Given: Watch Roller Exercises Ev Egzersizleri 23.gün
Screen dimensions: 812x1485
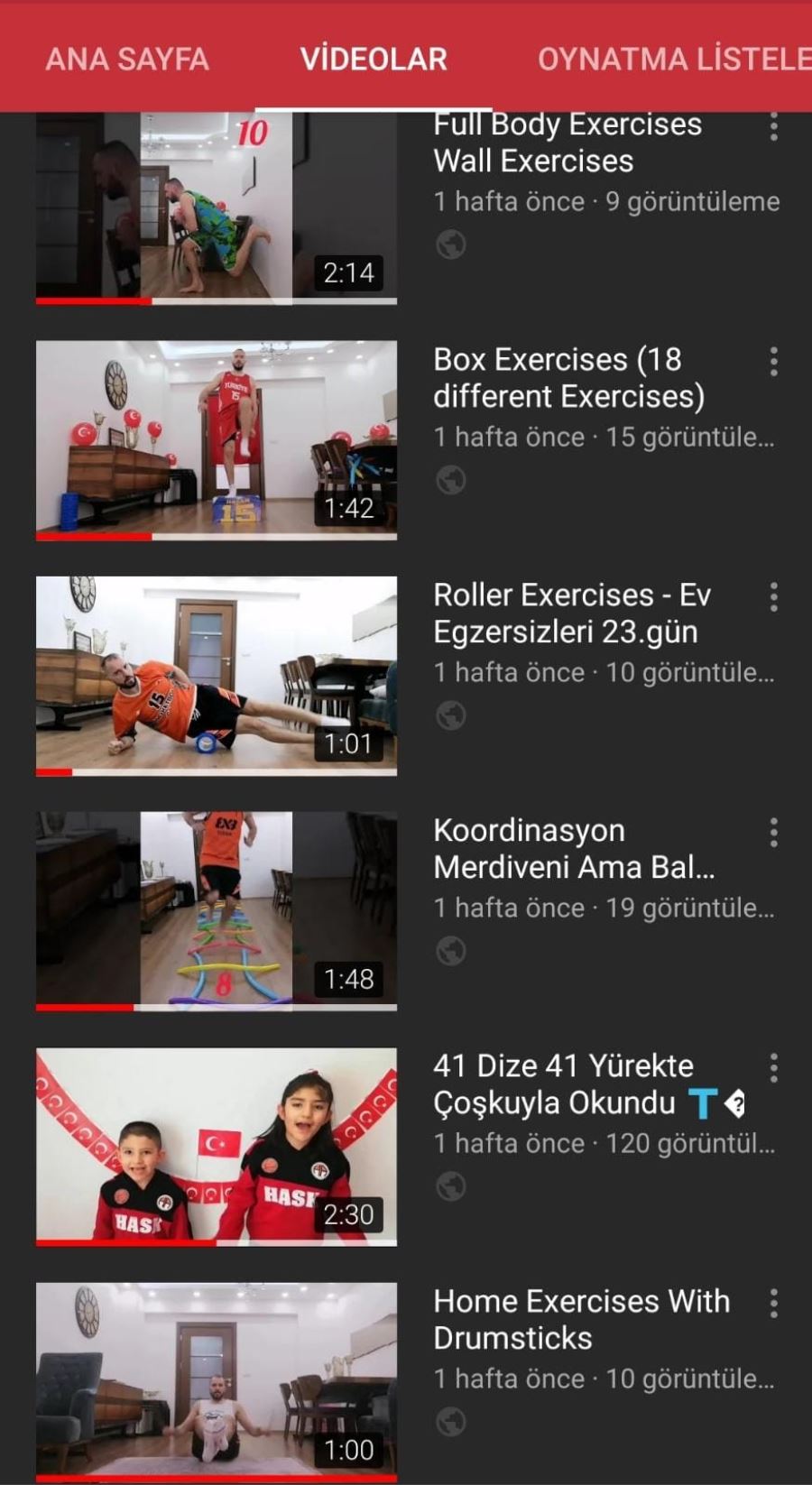Looking at the screenshot, I should point(217,676).
